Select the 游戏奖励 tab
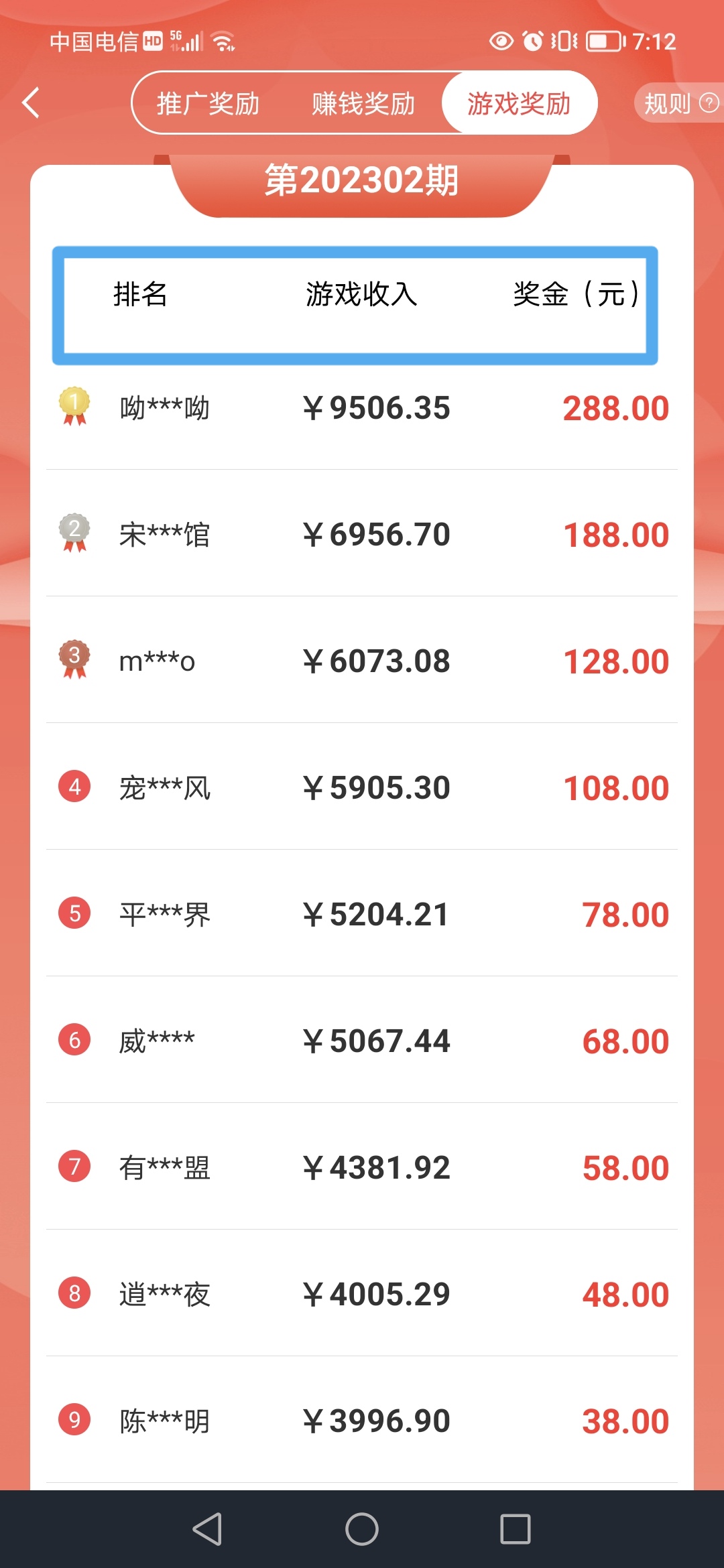The width and height of the screenshot is (724, 1568). point(519,104)
